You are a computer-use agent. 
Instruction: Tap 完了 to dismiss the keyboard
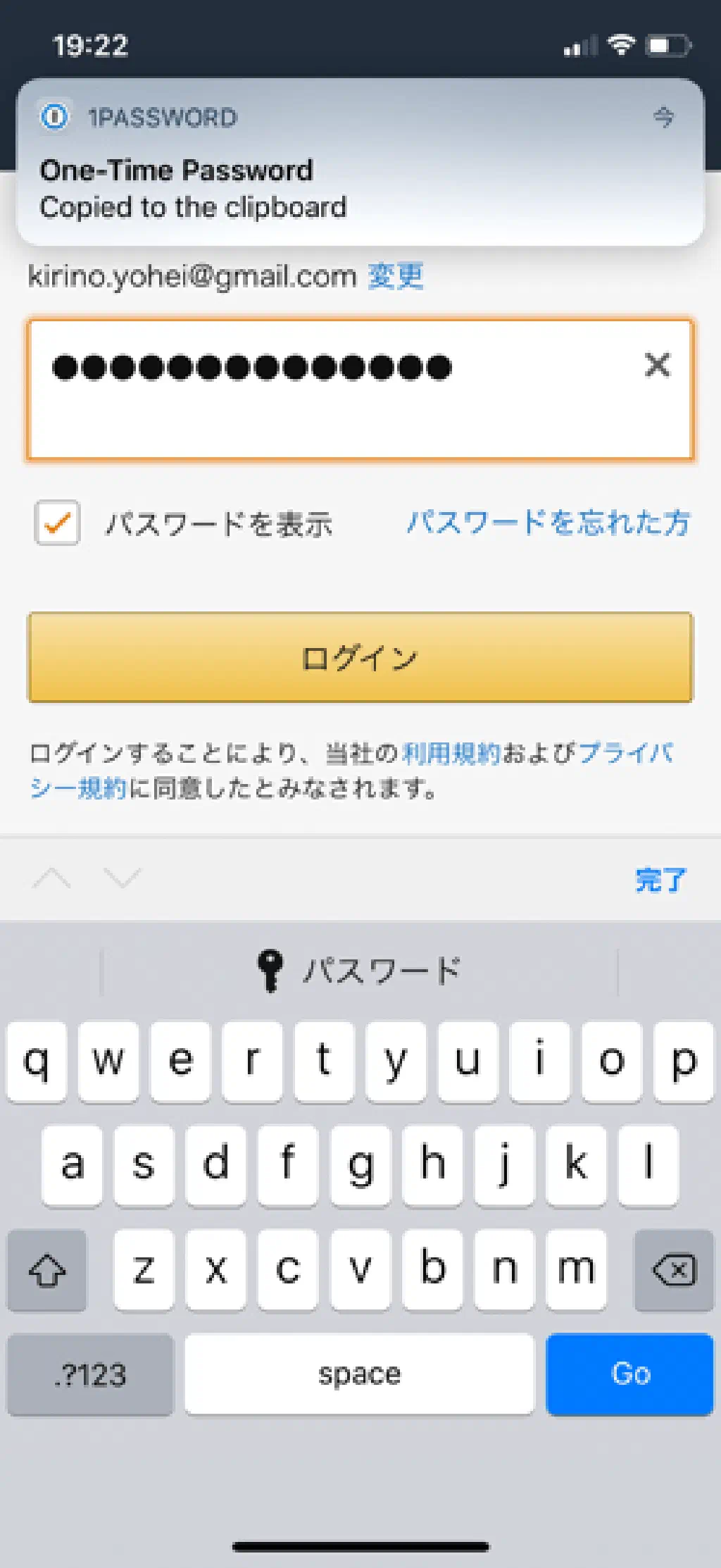[660, 880]
